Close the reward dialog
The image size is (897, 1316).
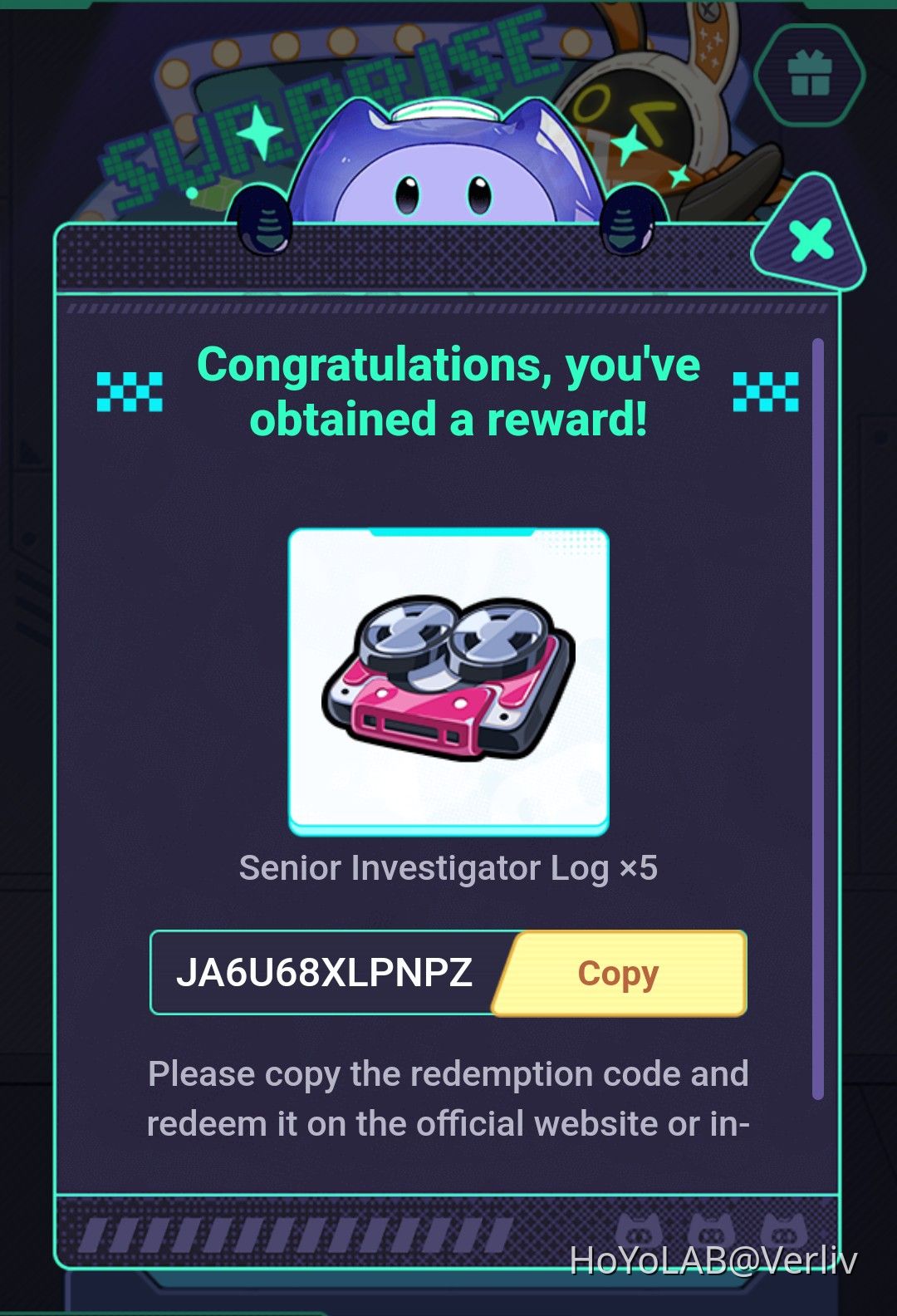810,240
